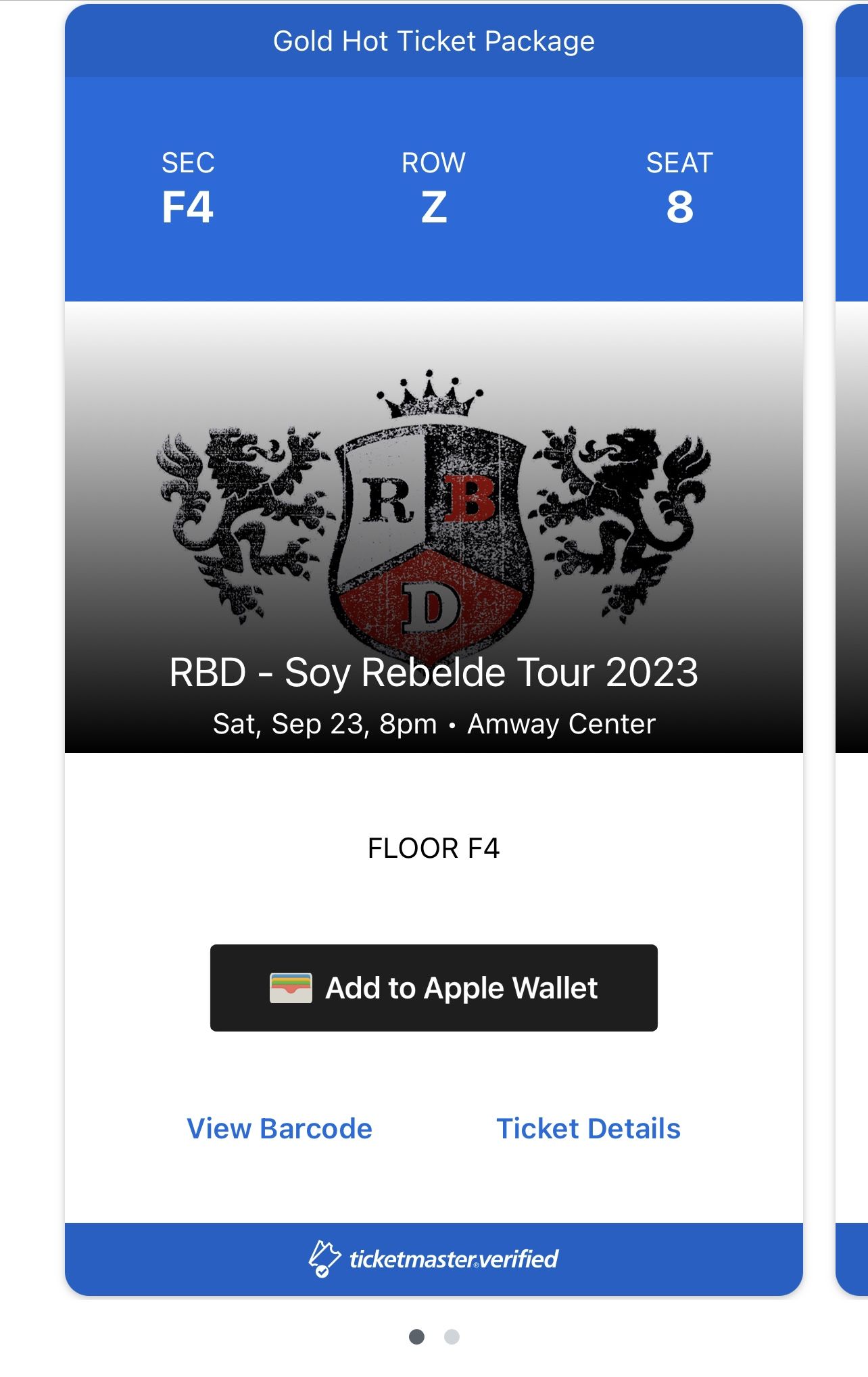The image size is (868, 1377).
Task: Open View Barcode for this ticket
Action: [279, 1128]
